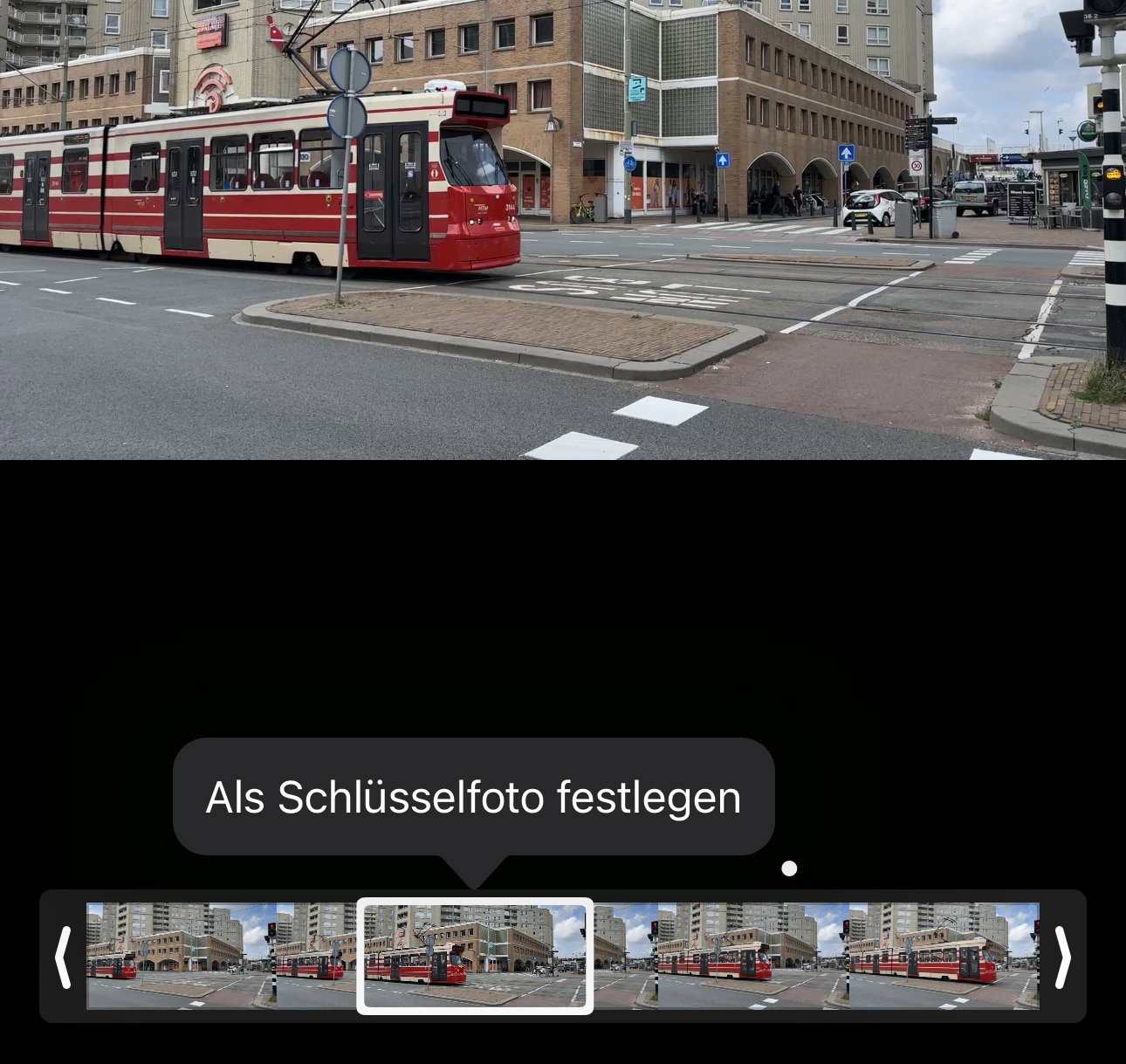Viewport: 1126px width, 1064px height.
Task: Tap the left trim handle of the frame strip
Action: point(63,957)
